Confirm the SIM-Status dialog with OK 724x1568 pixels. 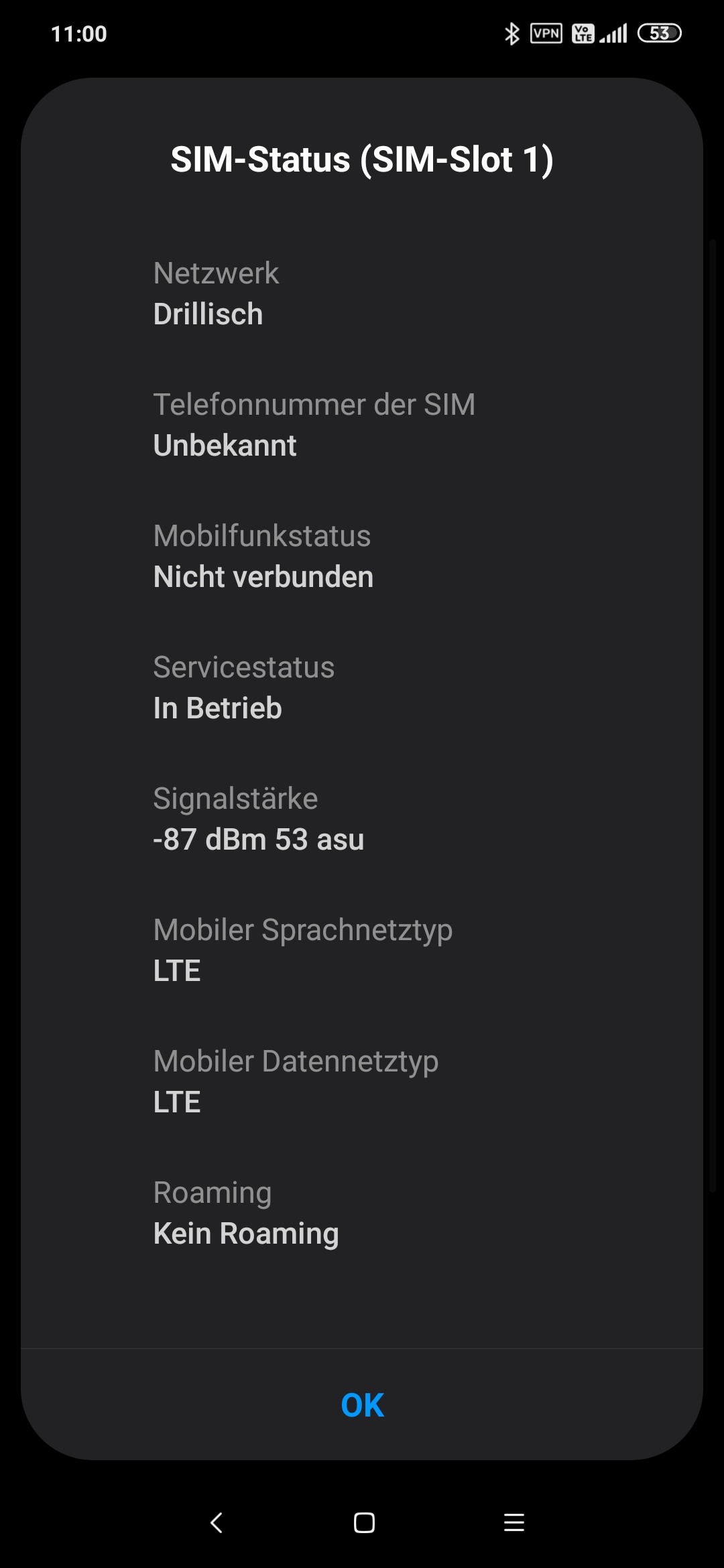pyautogui.click(x=362, y=1404)
